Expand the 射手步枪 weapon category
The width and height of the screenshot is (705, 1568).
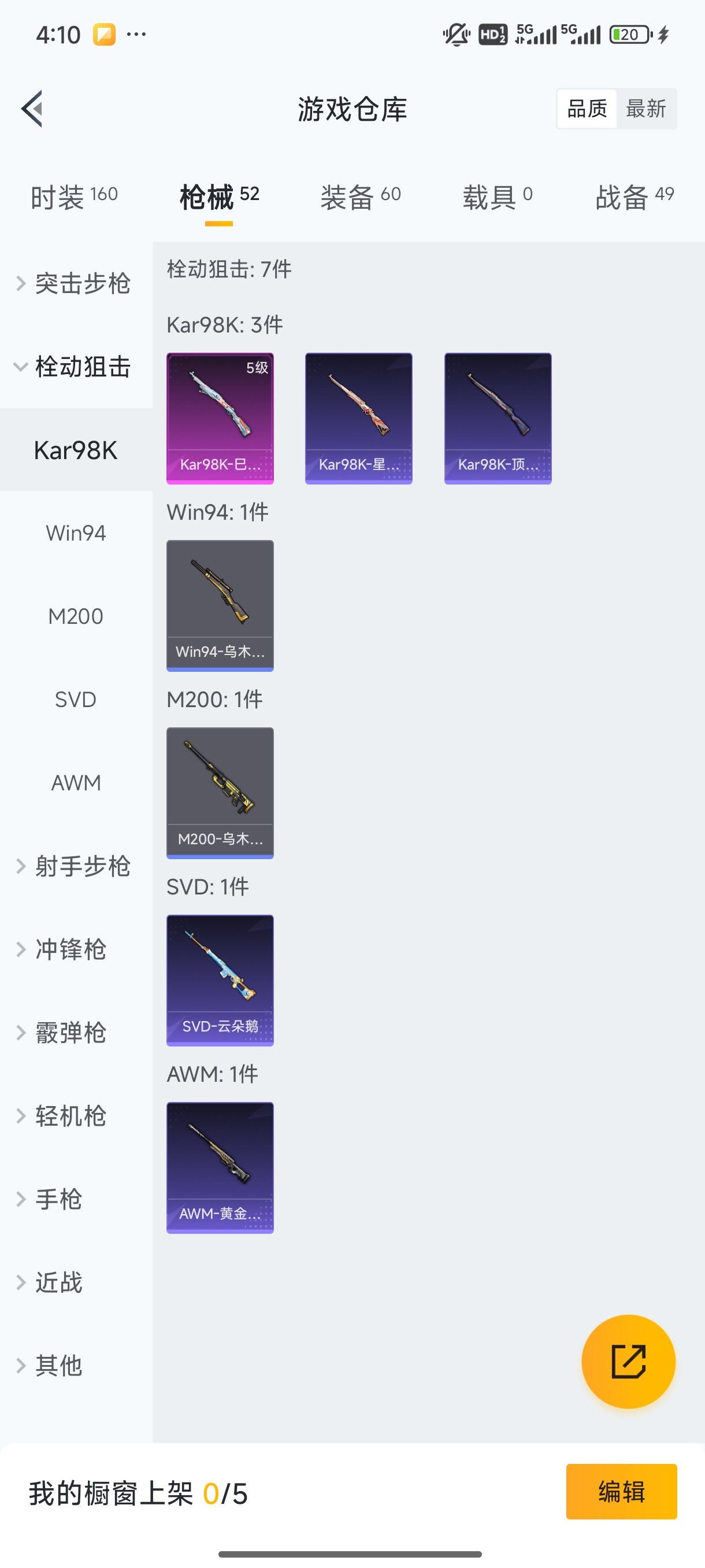click(76, 867)
